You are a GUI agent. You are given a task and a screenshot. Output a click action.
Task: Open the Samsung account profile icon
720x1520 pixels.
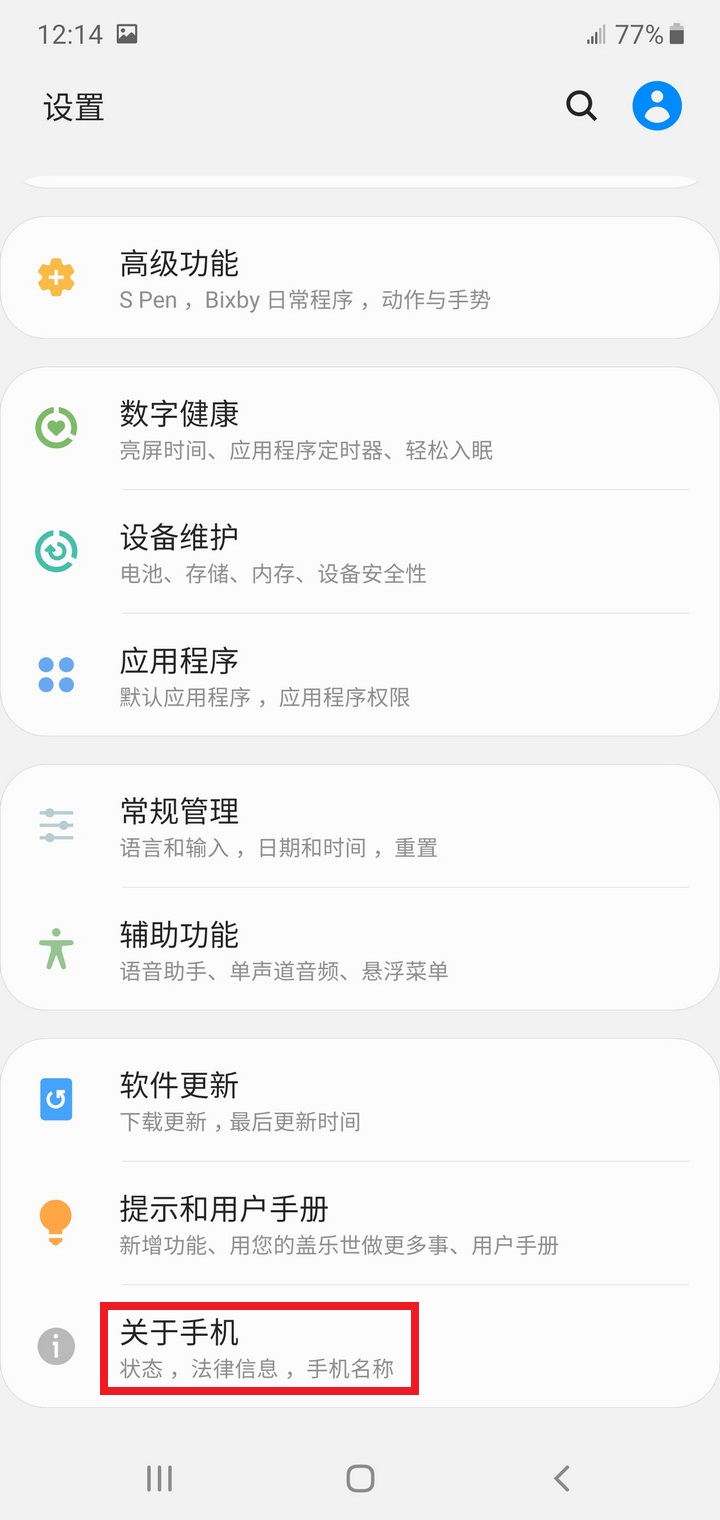(657, 105)
